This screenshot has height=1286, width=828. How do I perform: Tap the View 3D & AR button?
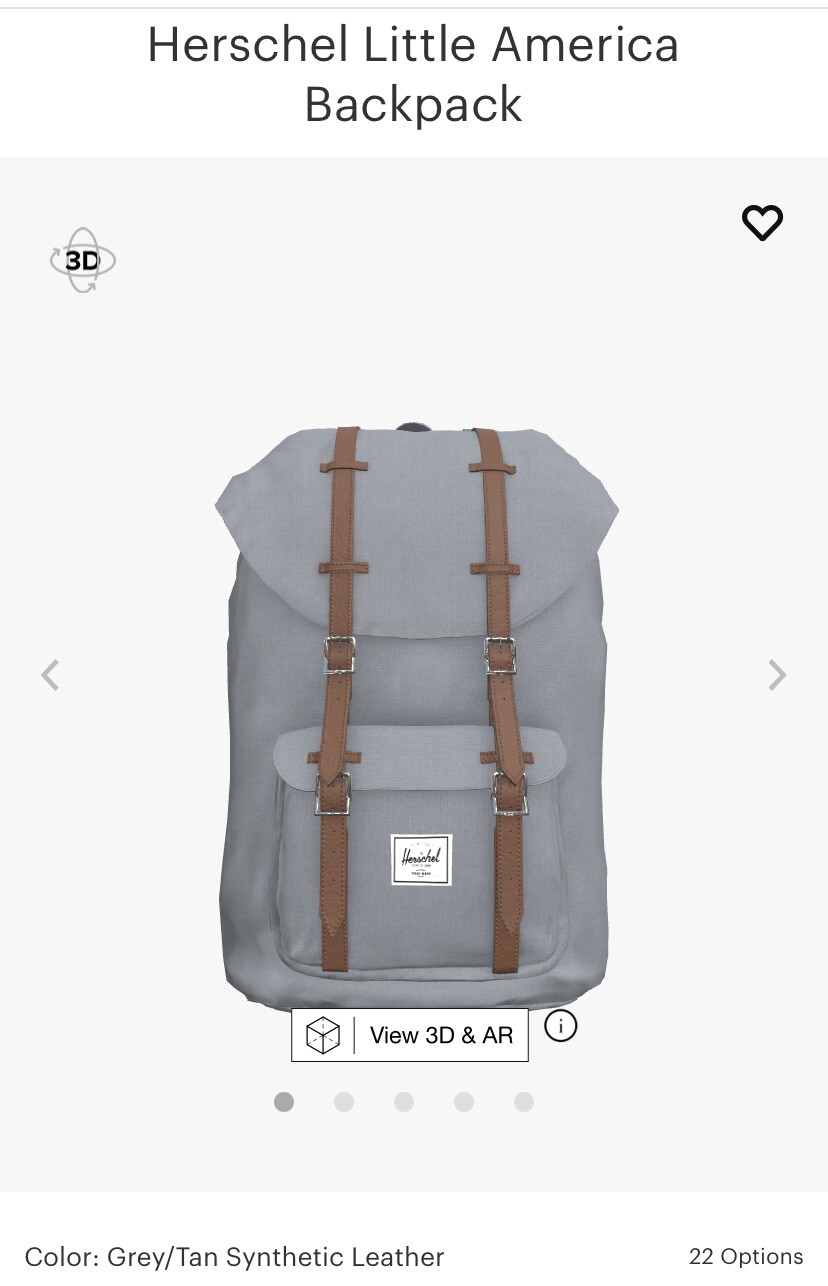click(x=410, y=1035)
